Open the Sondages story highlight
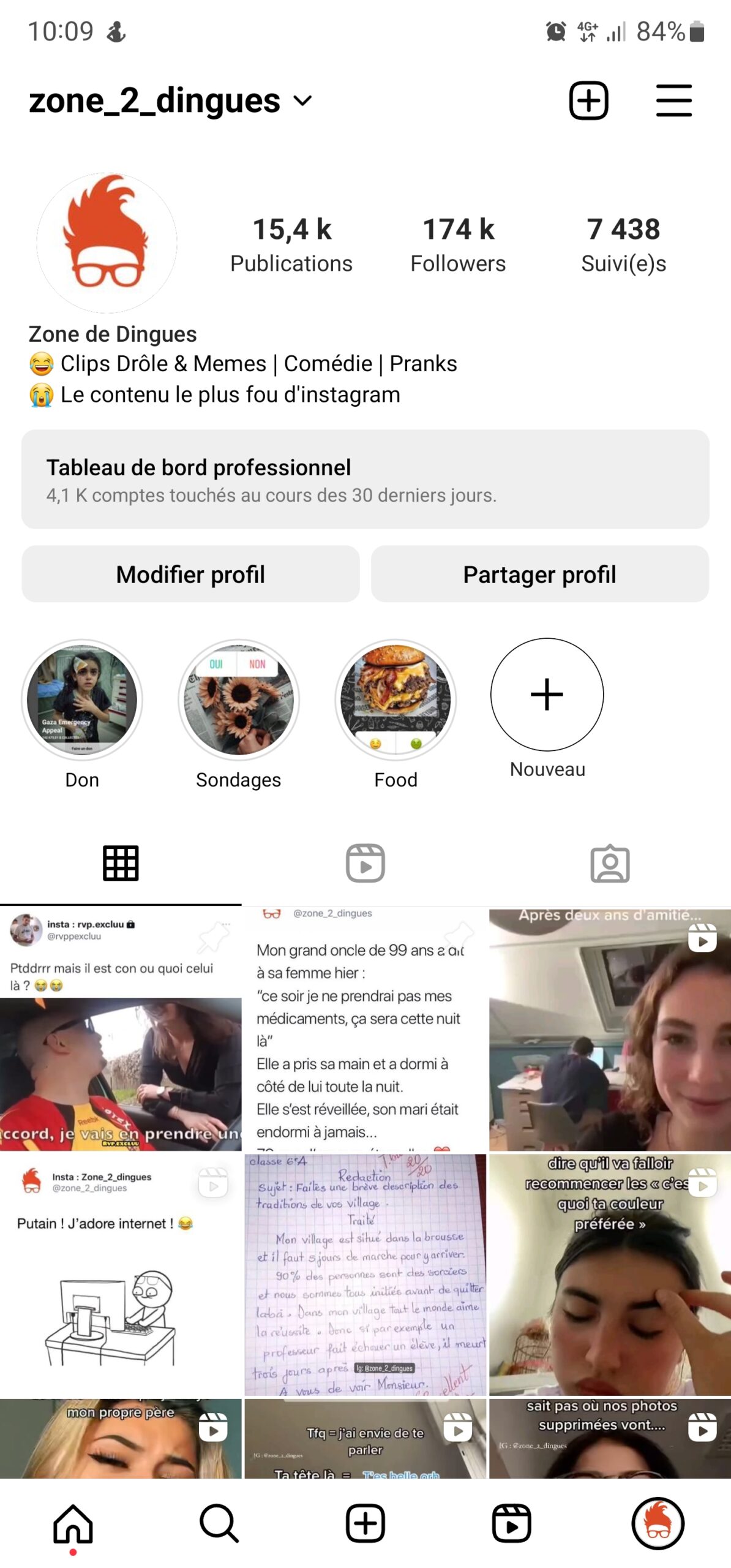The width and height of the screenshot is (731, 1568). click(x=239, y=700)
